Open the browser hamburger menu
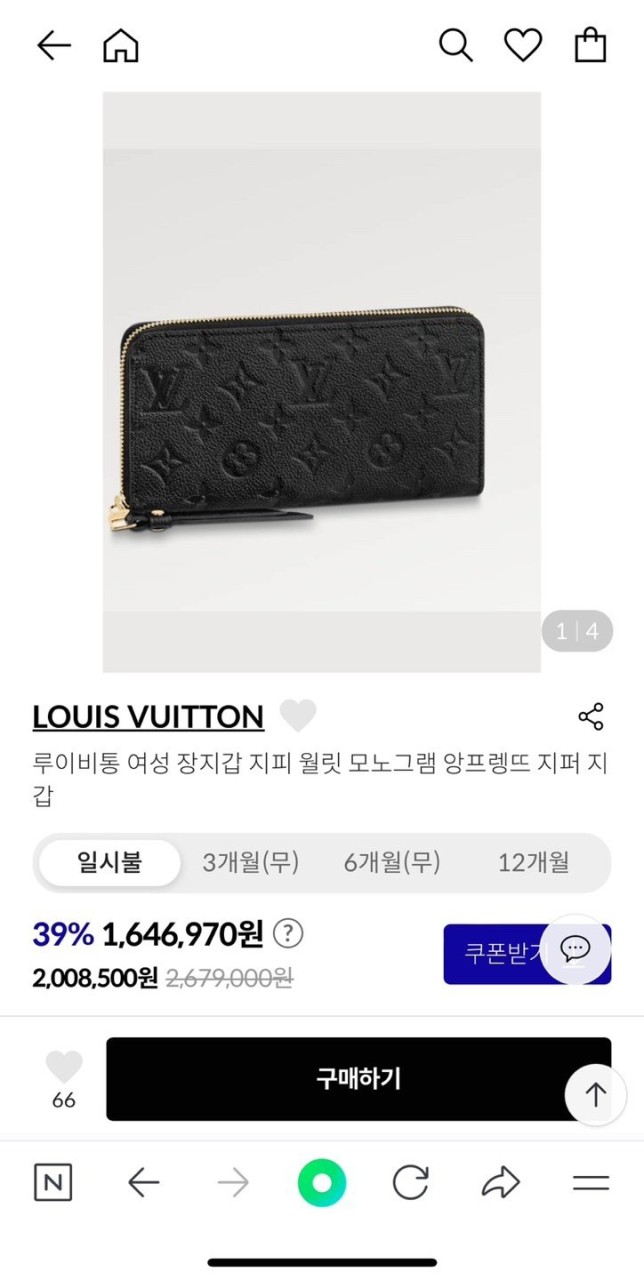644x1280 pixels. [591, 1183]
